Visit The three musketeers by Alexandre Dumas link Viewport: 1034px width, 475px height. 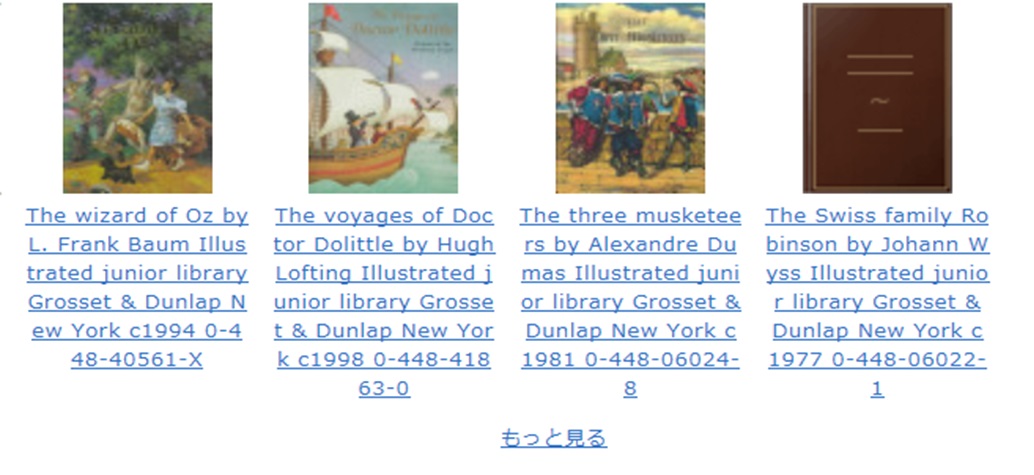(x=630, y=301)
